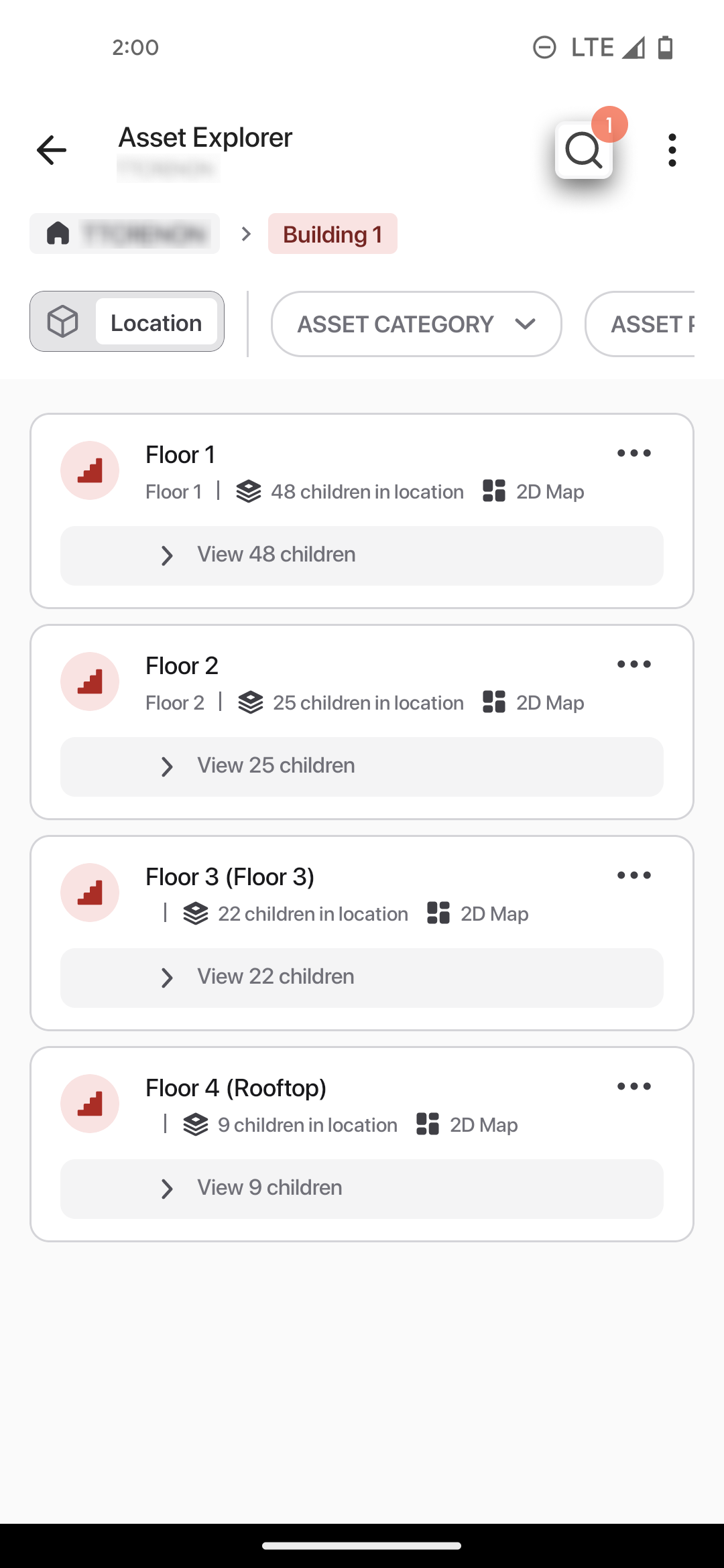Open 2D Map for Floor 3

click(478, 913)
